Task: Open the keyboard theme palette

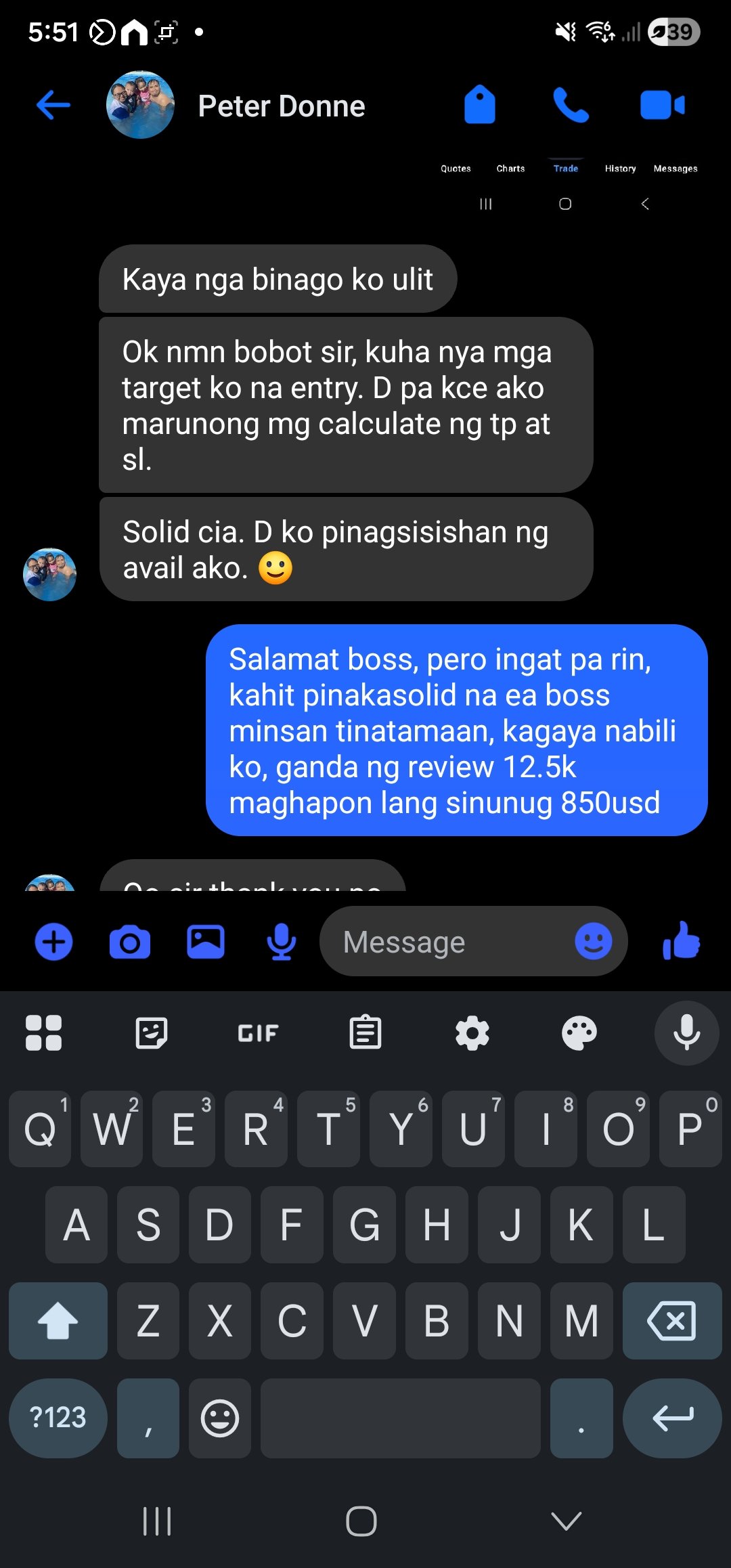Action: coord(579,1032)
